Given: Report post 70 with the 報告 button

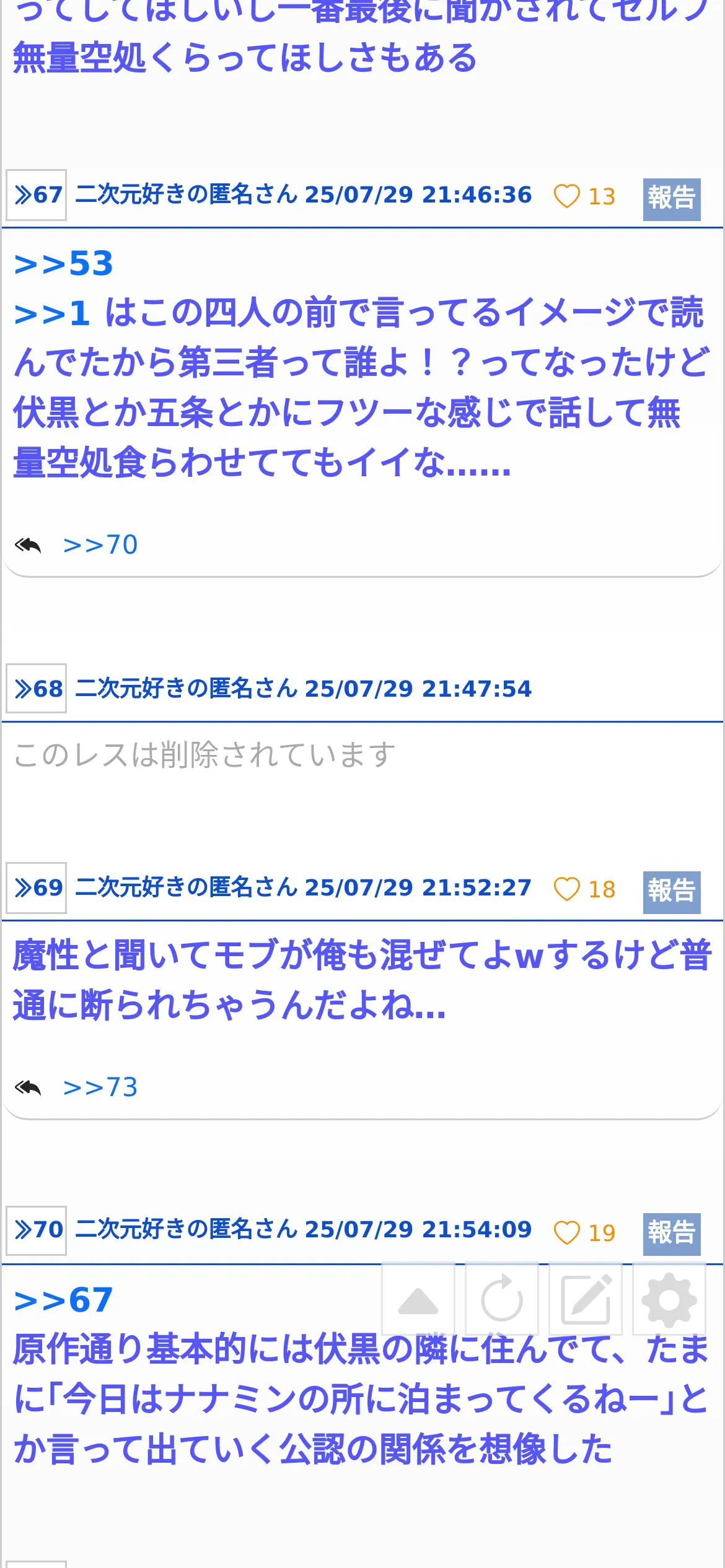Looking at the screenshot, I should [671, 1234].
